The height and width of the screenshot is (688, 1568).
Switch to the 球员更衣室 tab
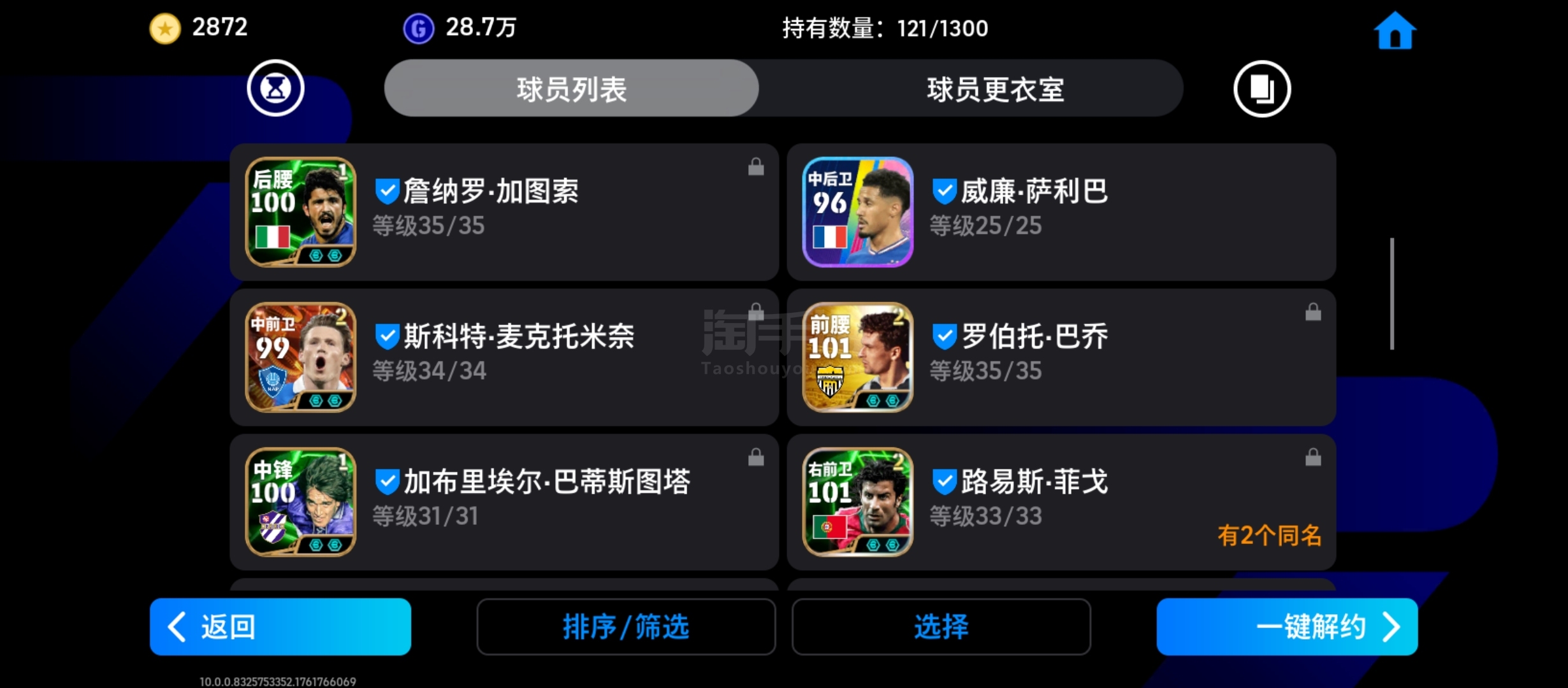994,89
